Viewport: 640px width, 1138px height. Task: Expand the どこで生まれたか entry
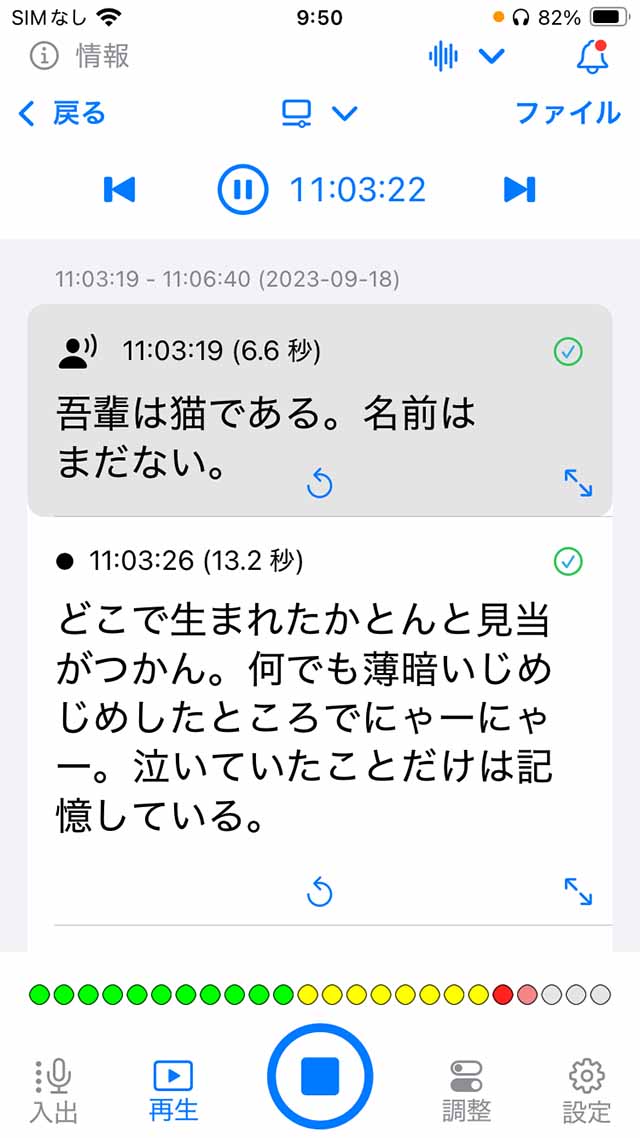578,891
